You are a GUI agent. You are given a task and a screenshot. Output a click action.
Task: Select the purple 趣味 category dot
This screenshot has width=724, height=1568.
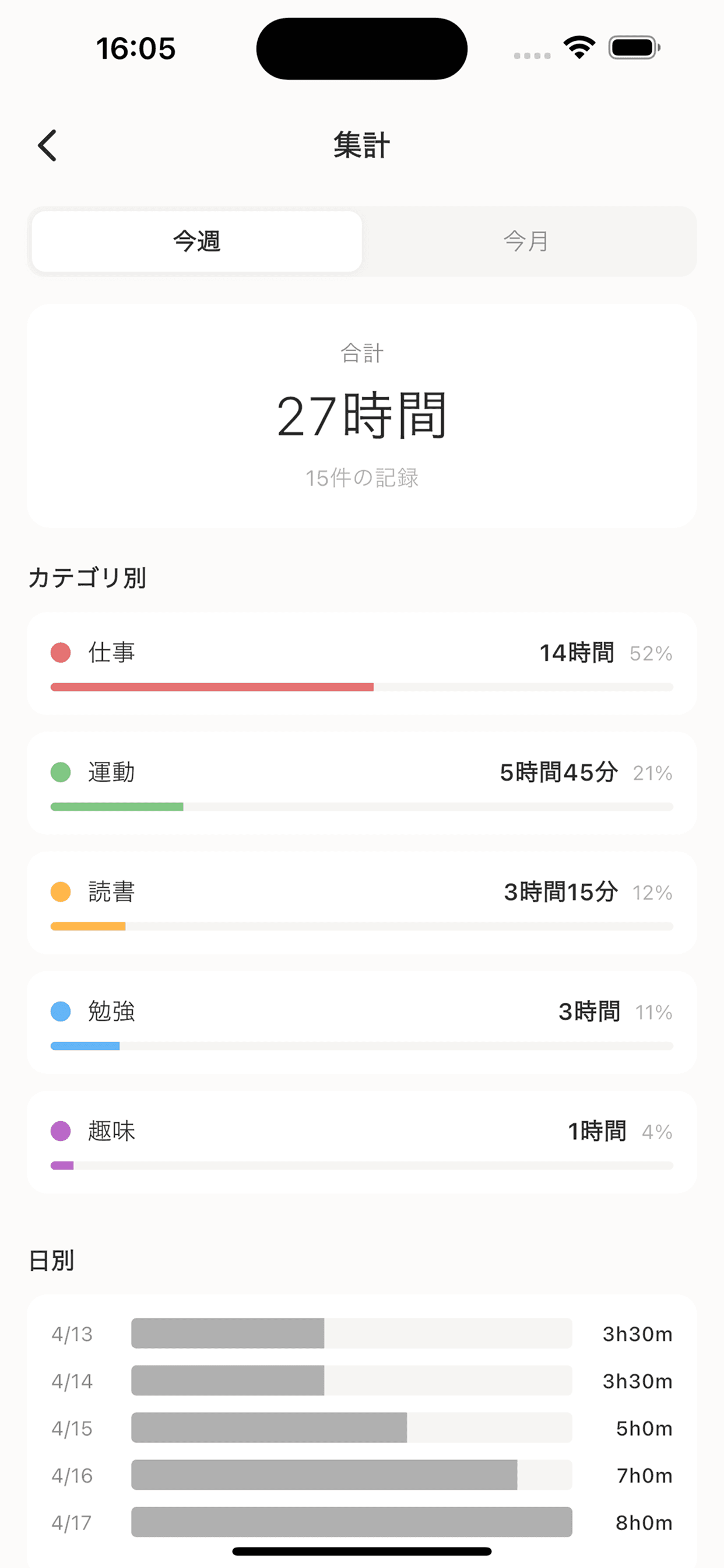60,1132
